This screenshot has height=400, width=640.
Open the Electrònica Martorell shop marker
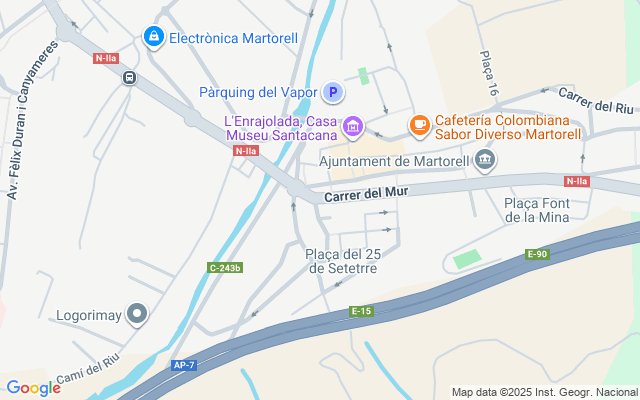pos(153,38)
